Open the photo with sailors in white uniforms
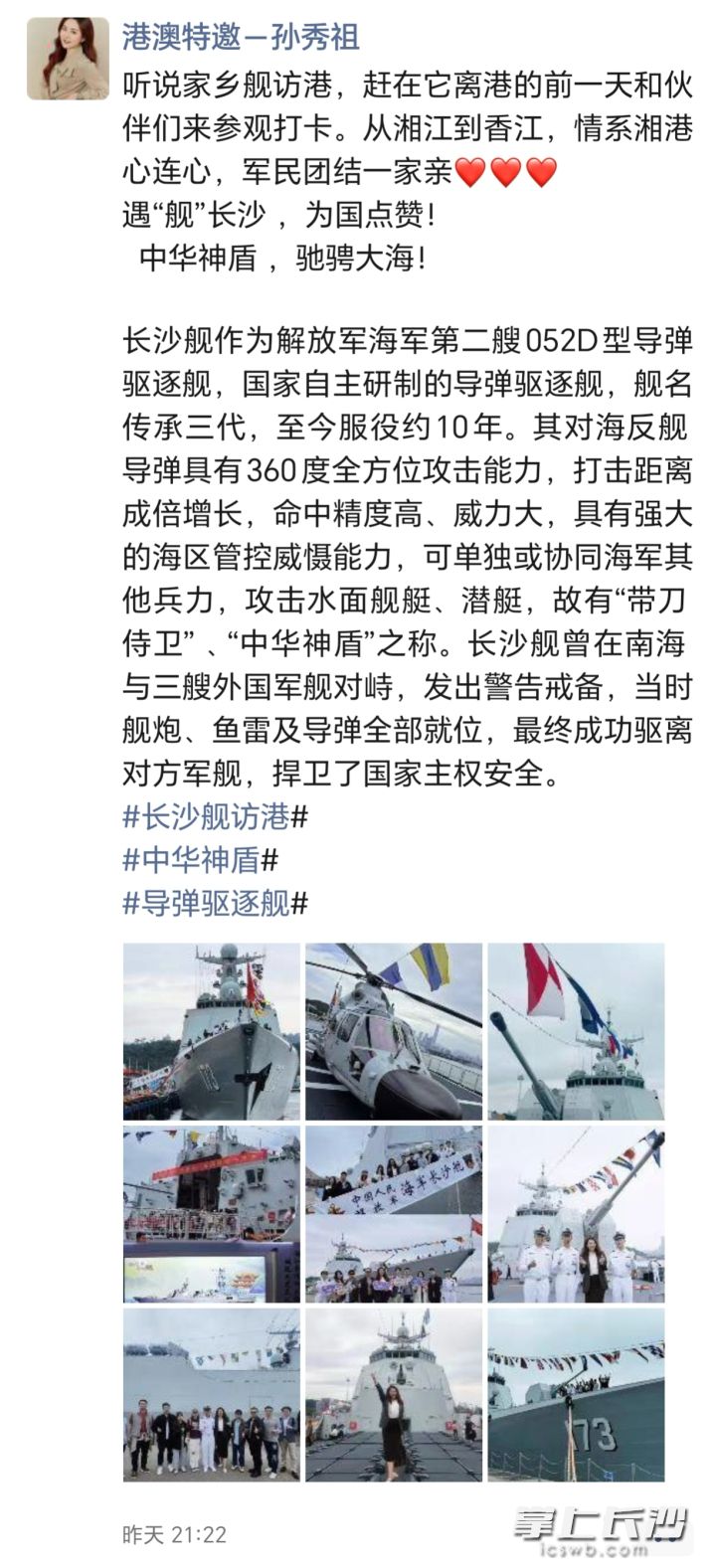715x1568 pixels. click(x=576, y=1213)
